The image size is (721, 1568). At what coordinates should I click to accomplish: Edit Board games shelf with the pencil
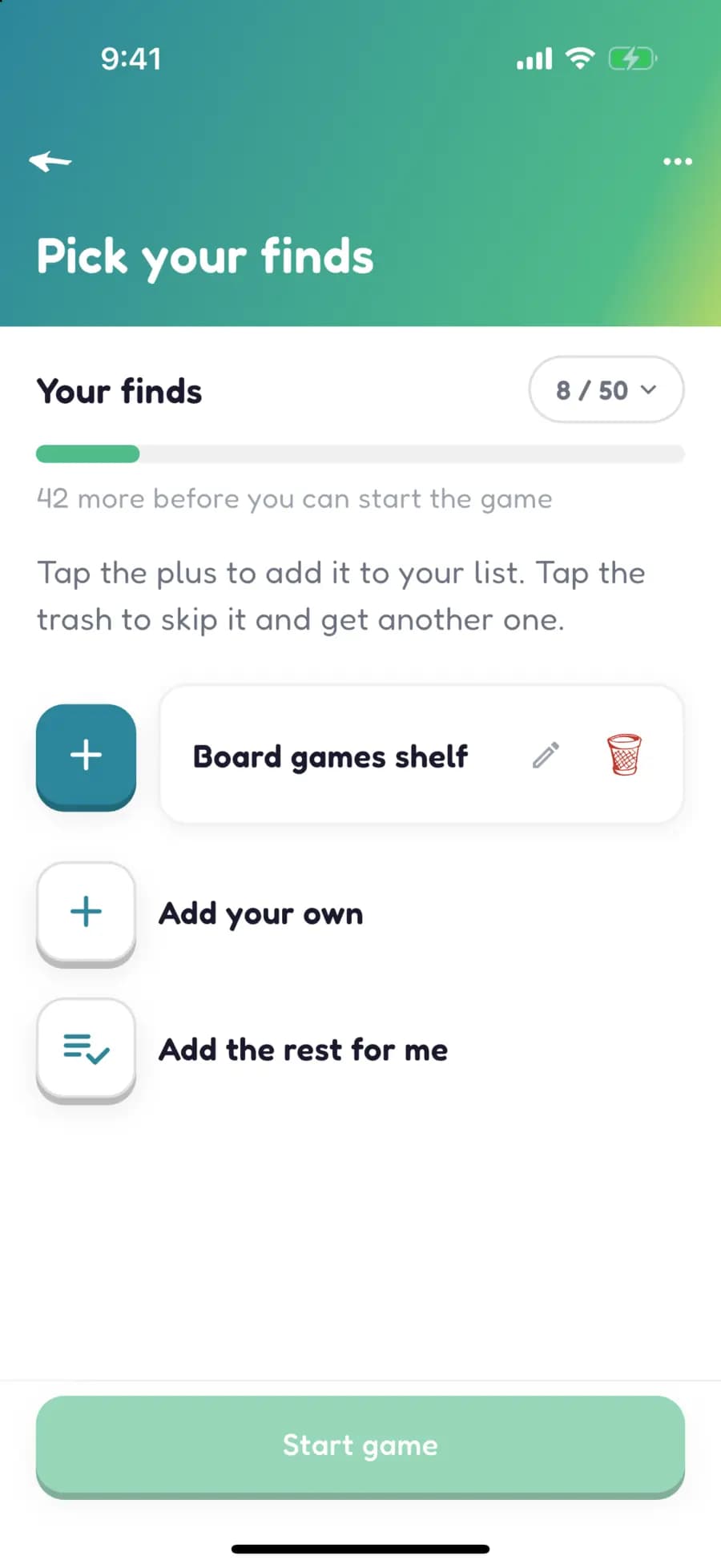pos(546,755)
